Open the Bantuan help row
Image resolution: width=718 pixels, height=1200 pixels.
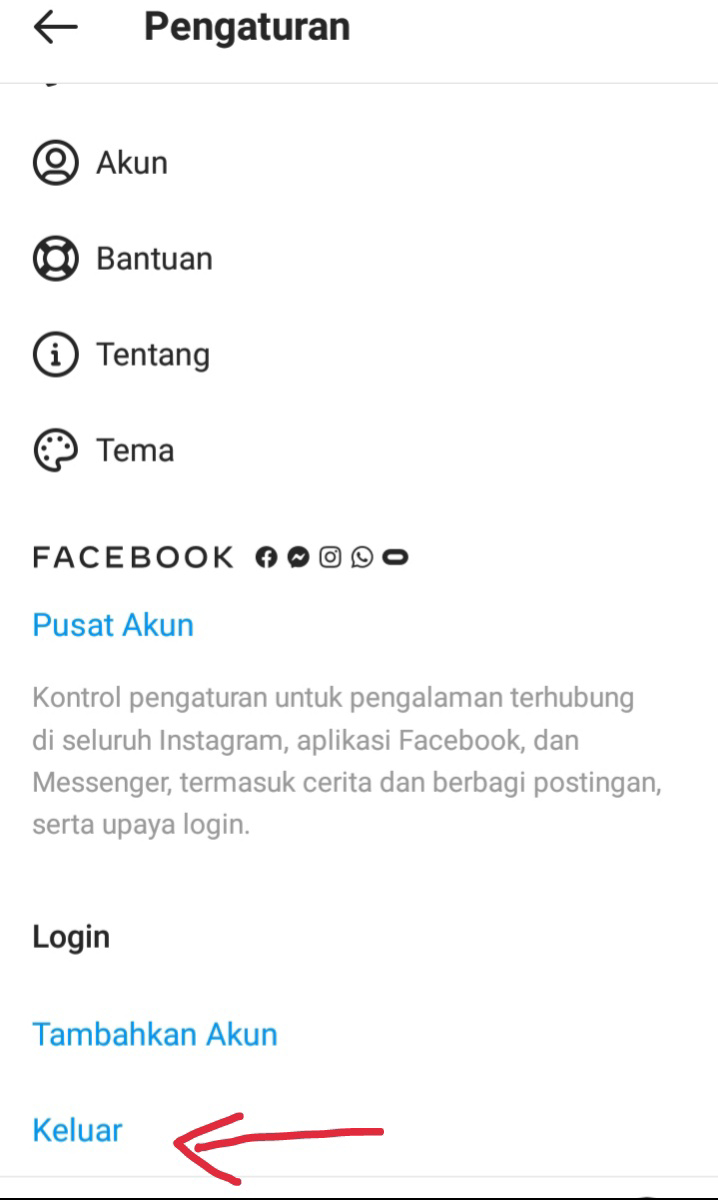point(153,259)
